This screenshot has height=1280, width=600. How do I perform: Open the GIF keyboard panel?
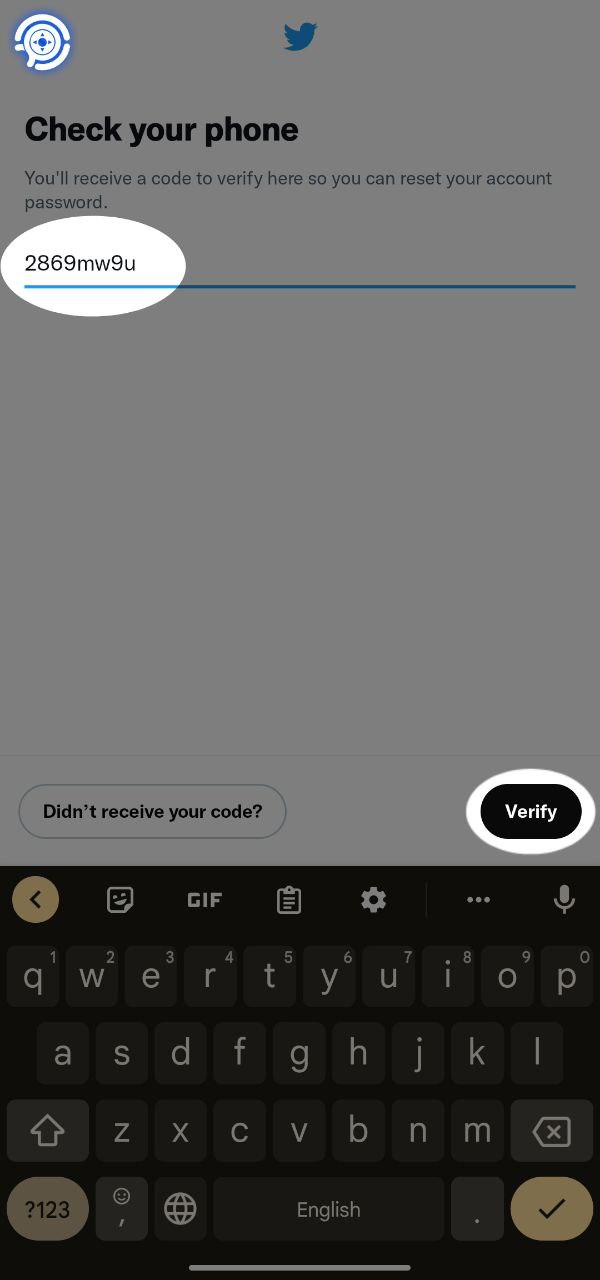click(204, 900)
